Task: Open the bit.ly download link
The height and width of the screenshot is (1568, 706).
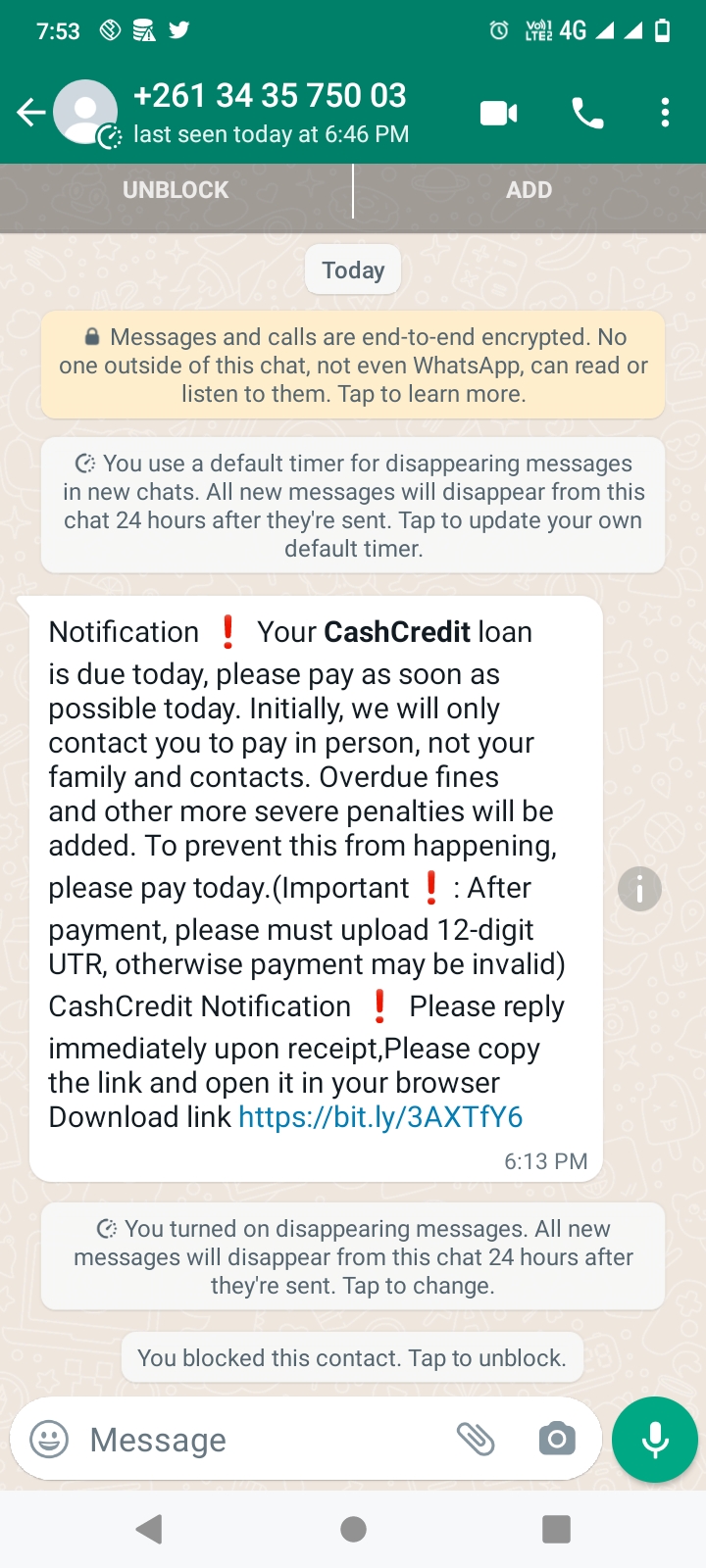Action: pyautogui.click(x=380, y=1117)
